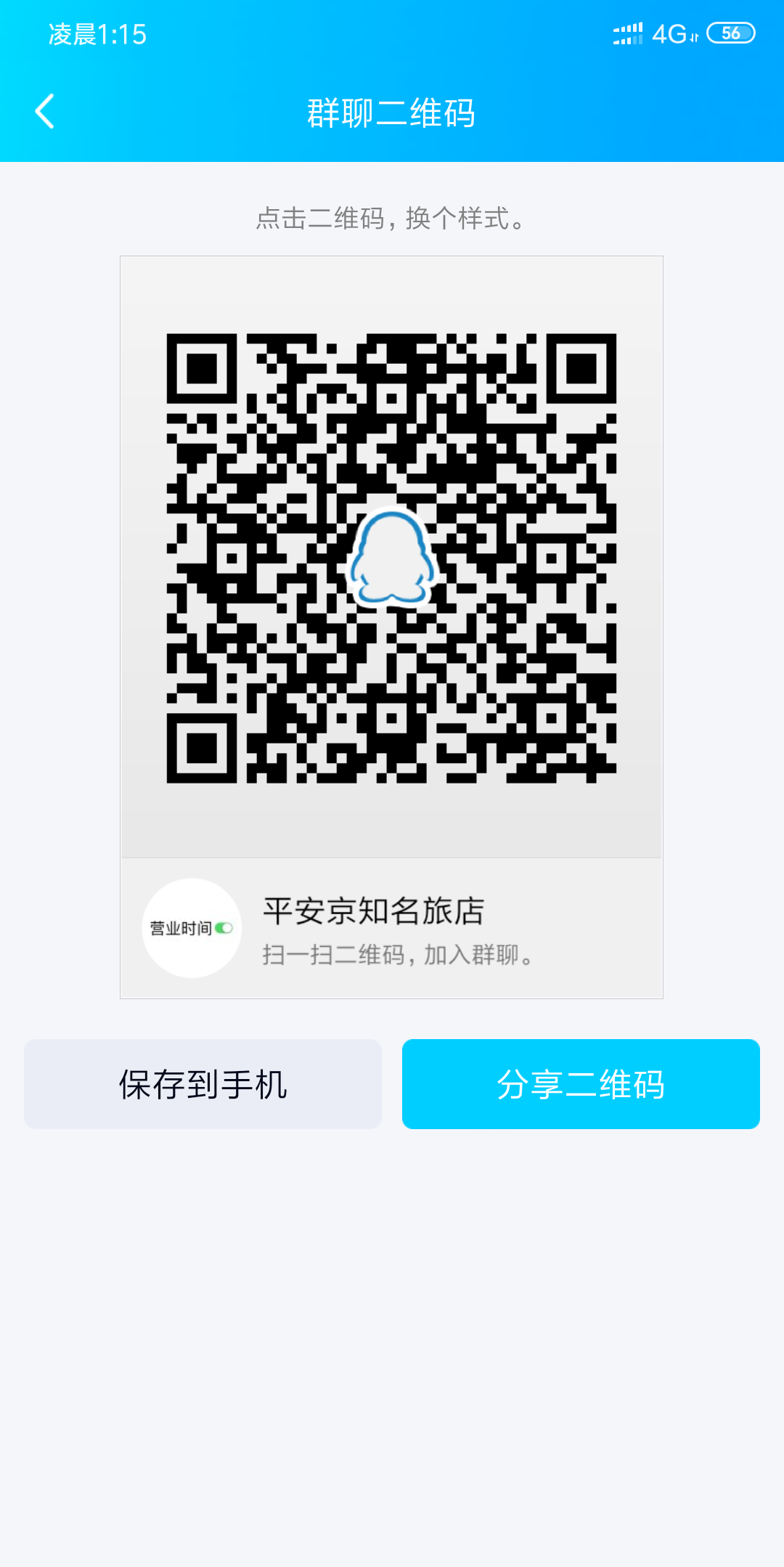Tap the group avatar showing 营业时间

click(x=190, y=927)
